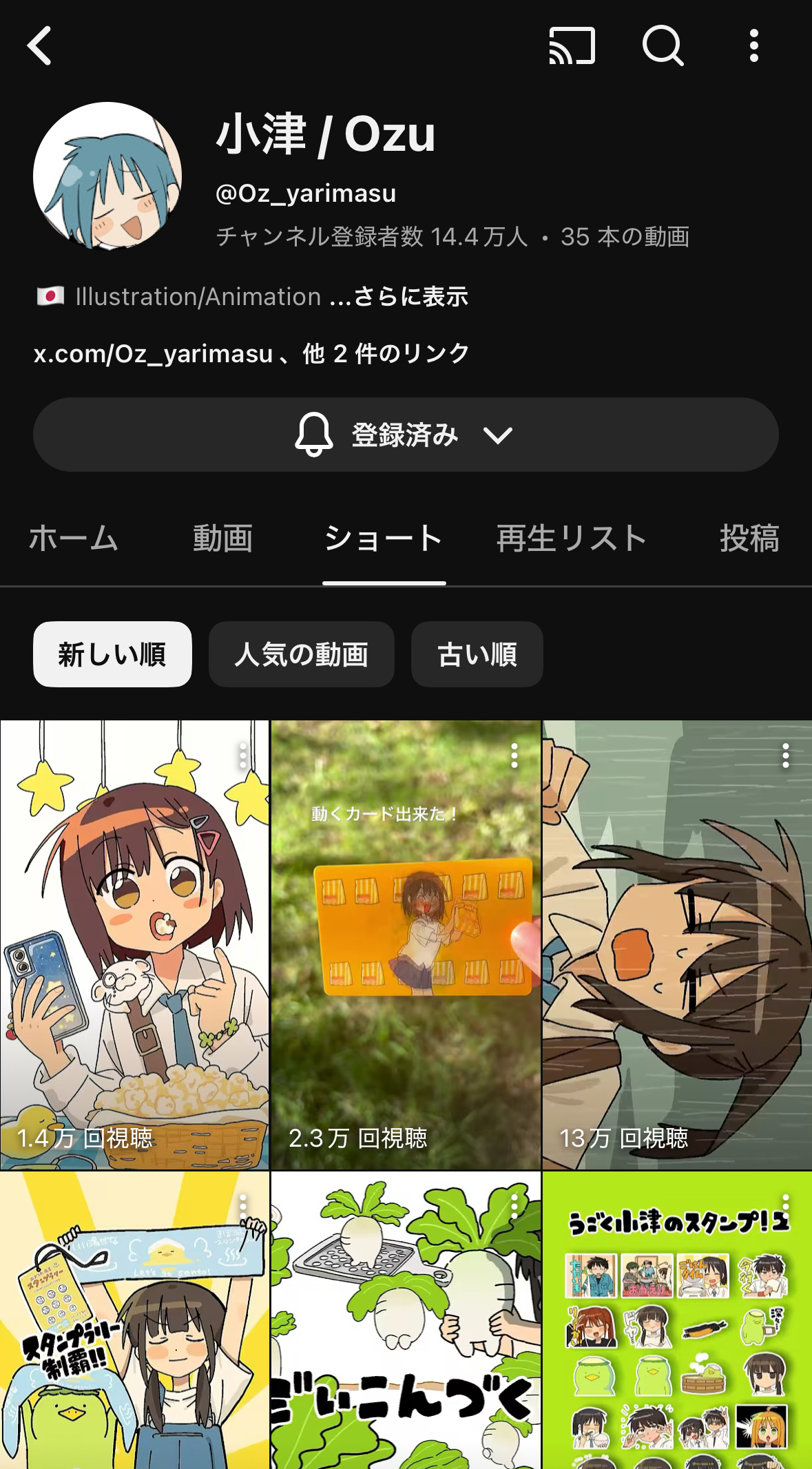Open the cast to device option
The width and height of the screenshot is (812, 1469).
(x=572, y=46)
